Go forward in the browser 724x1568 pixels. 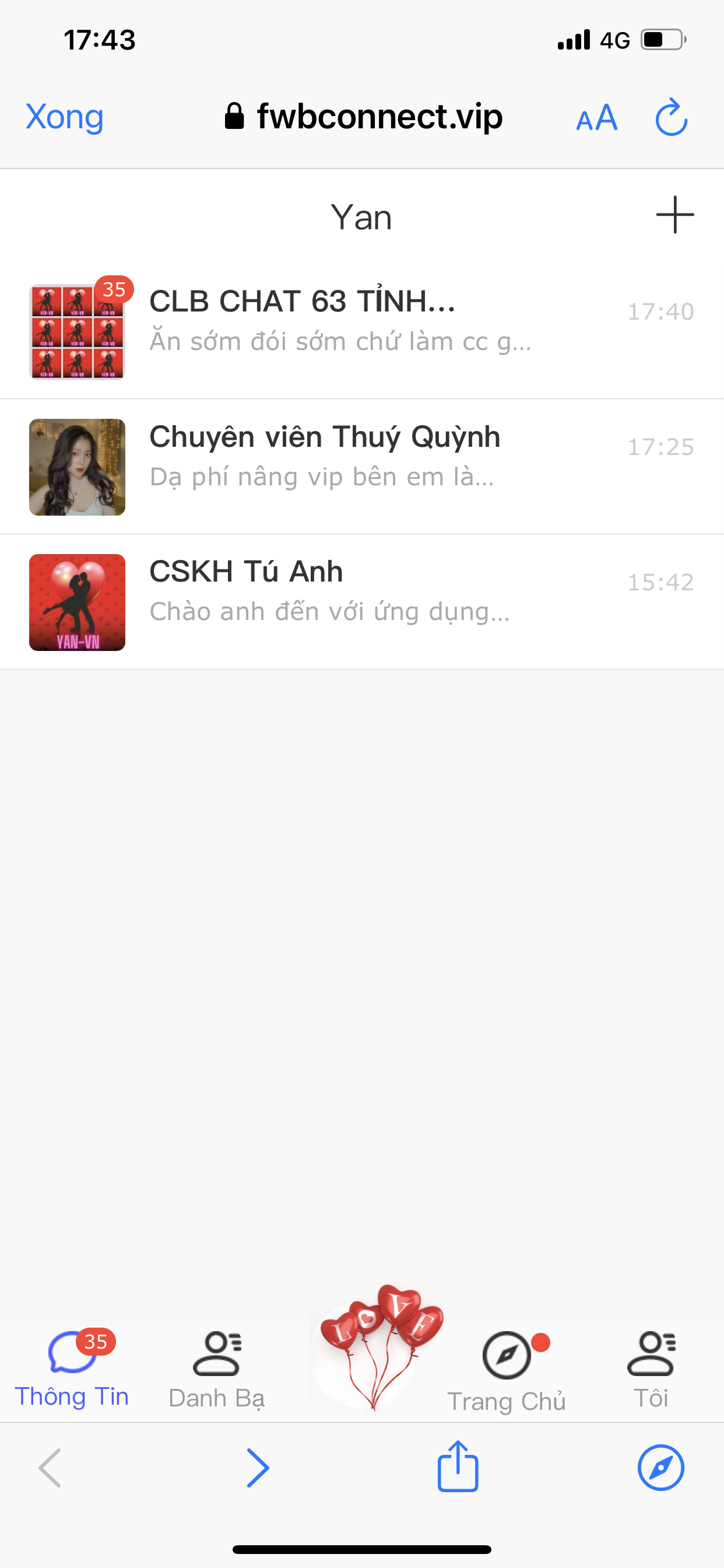click(258, 1468)
